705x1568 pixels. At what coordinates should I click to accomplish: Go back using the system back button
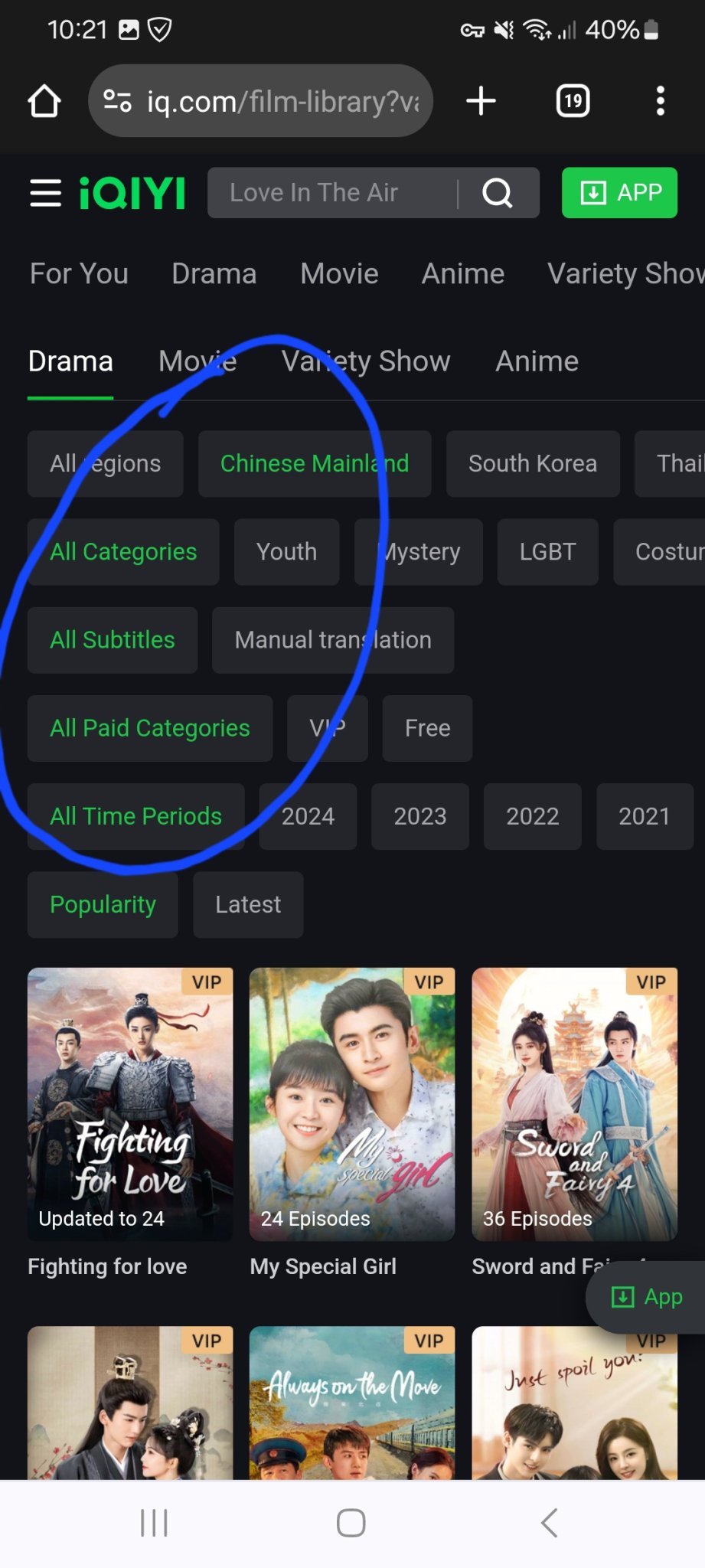point(549,1523)
